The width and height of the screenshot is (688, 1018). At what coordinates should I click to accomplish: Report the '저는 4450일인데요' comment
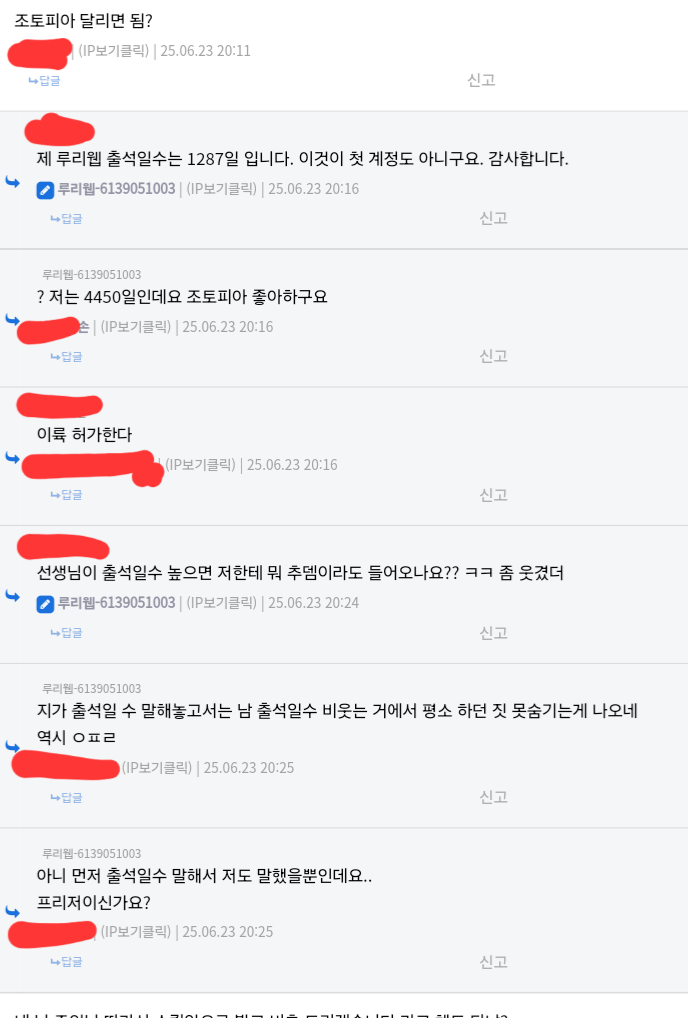pos(493,356)
